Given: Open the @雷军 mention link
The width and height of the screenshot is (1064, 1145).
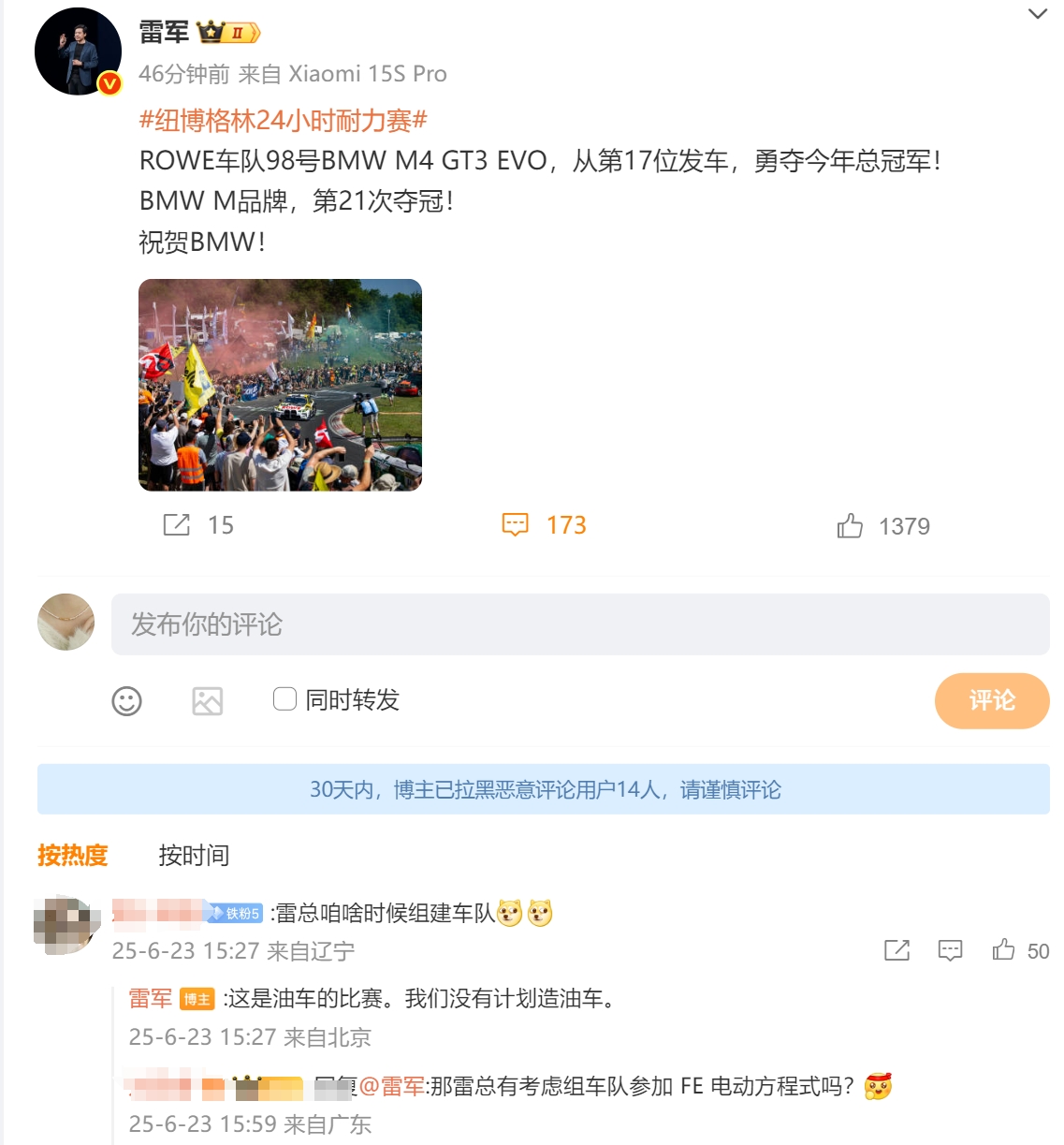Looking at the screenshot, I should pos(391,1086).
